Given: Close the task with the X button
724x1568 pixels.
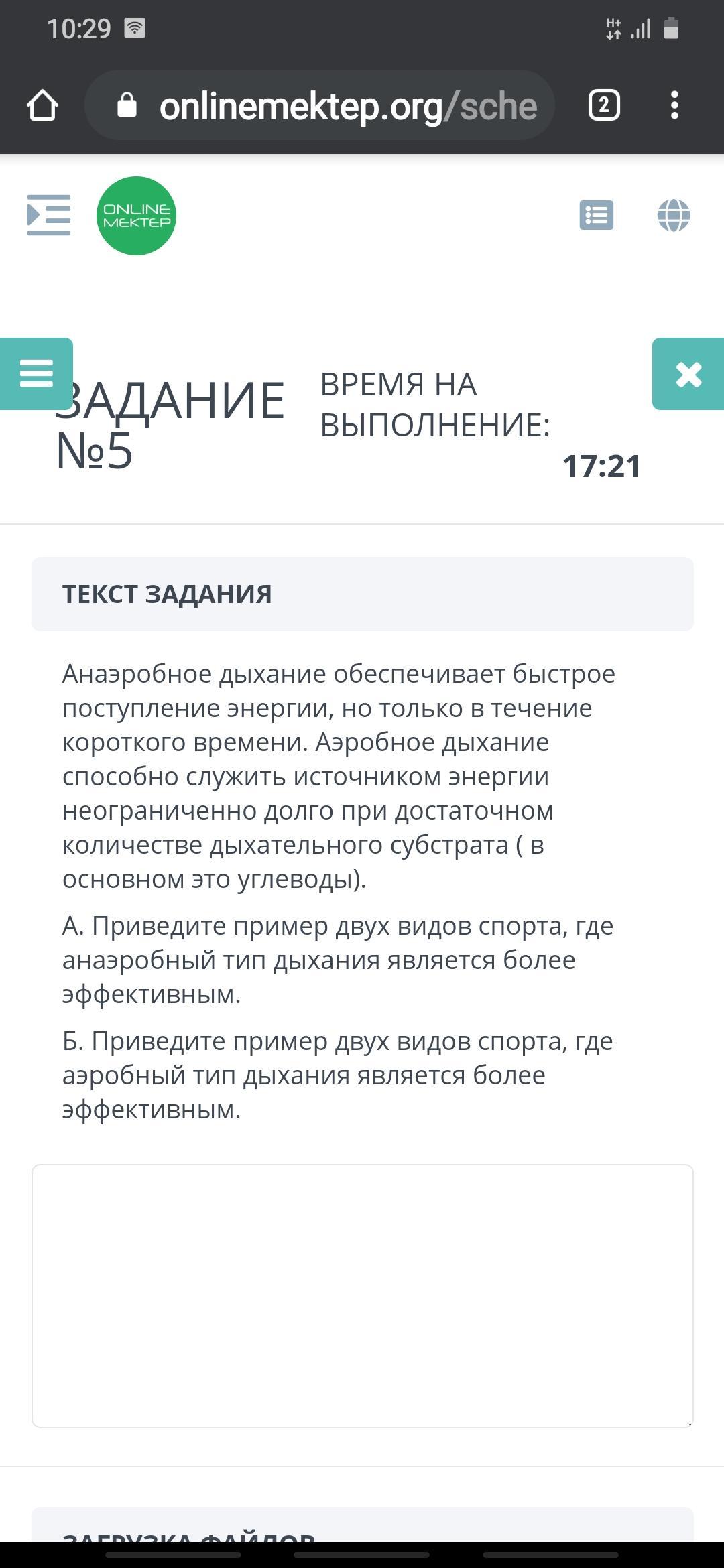Looking at the screenshot, I should (x=688, y=374).
